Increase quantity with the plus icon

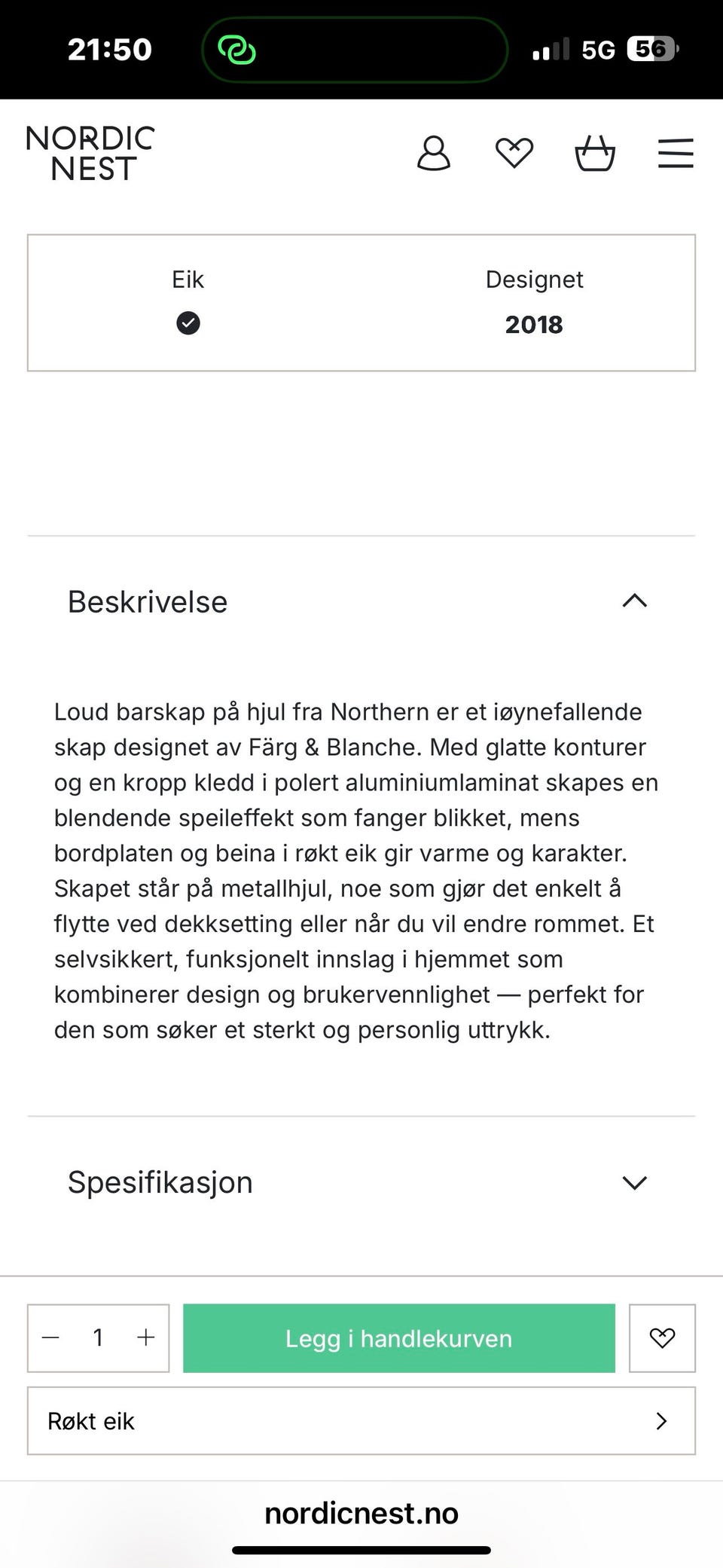(145, 1338)
